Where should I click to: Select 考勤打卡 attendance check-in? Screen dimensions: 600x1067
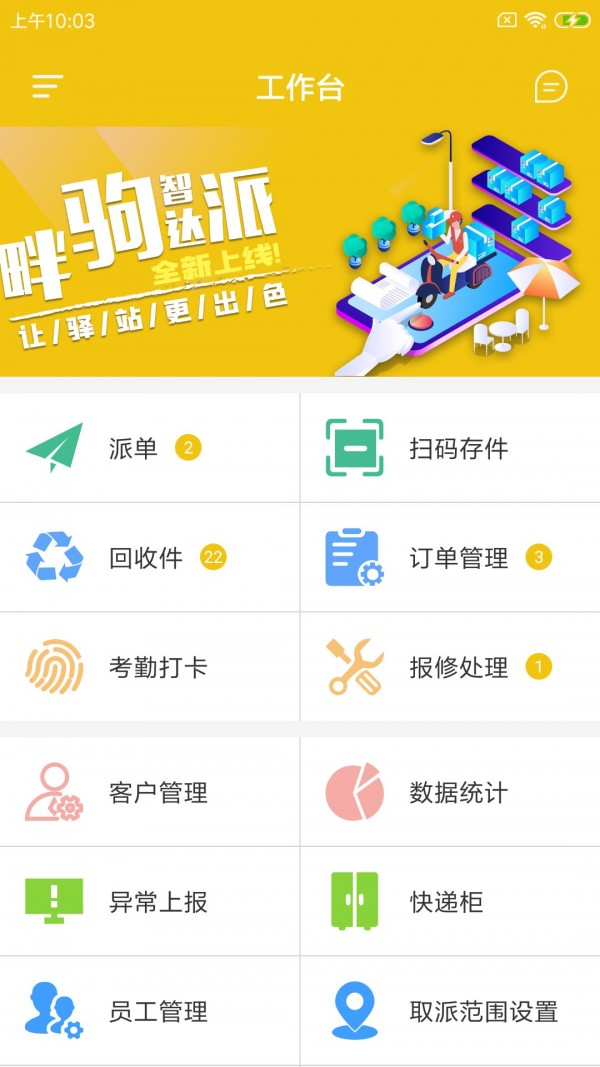(x=150, y=667)
